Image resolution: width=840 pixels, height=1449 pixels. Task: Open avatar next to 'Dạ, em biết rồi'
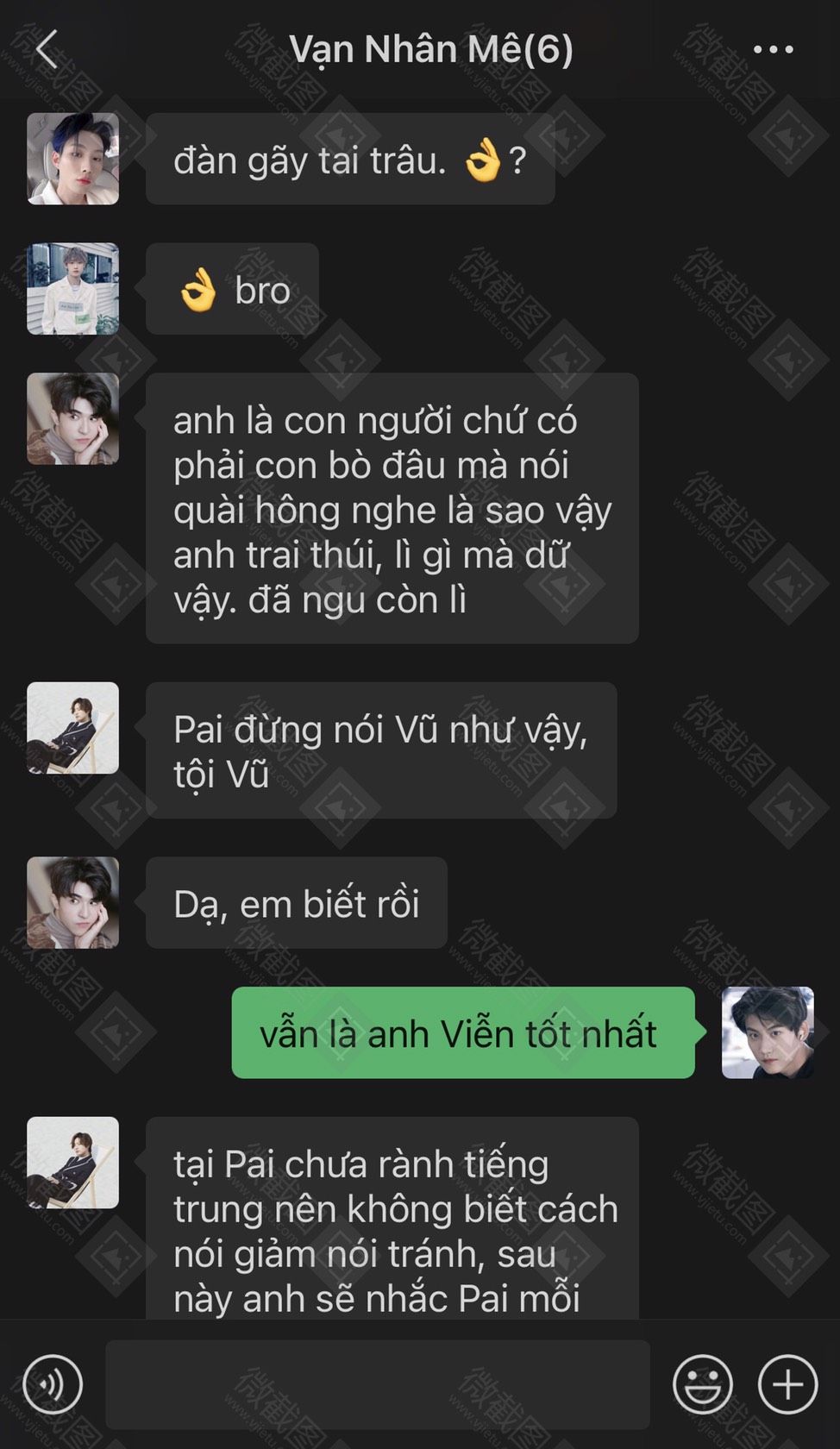73,903
